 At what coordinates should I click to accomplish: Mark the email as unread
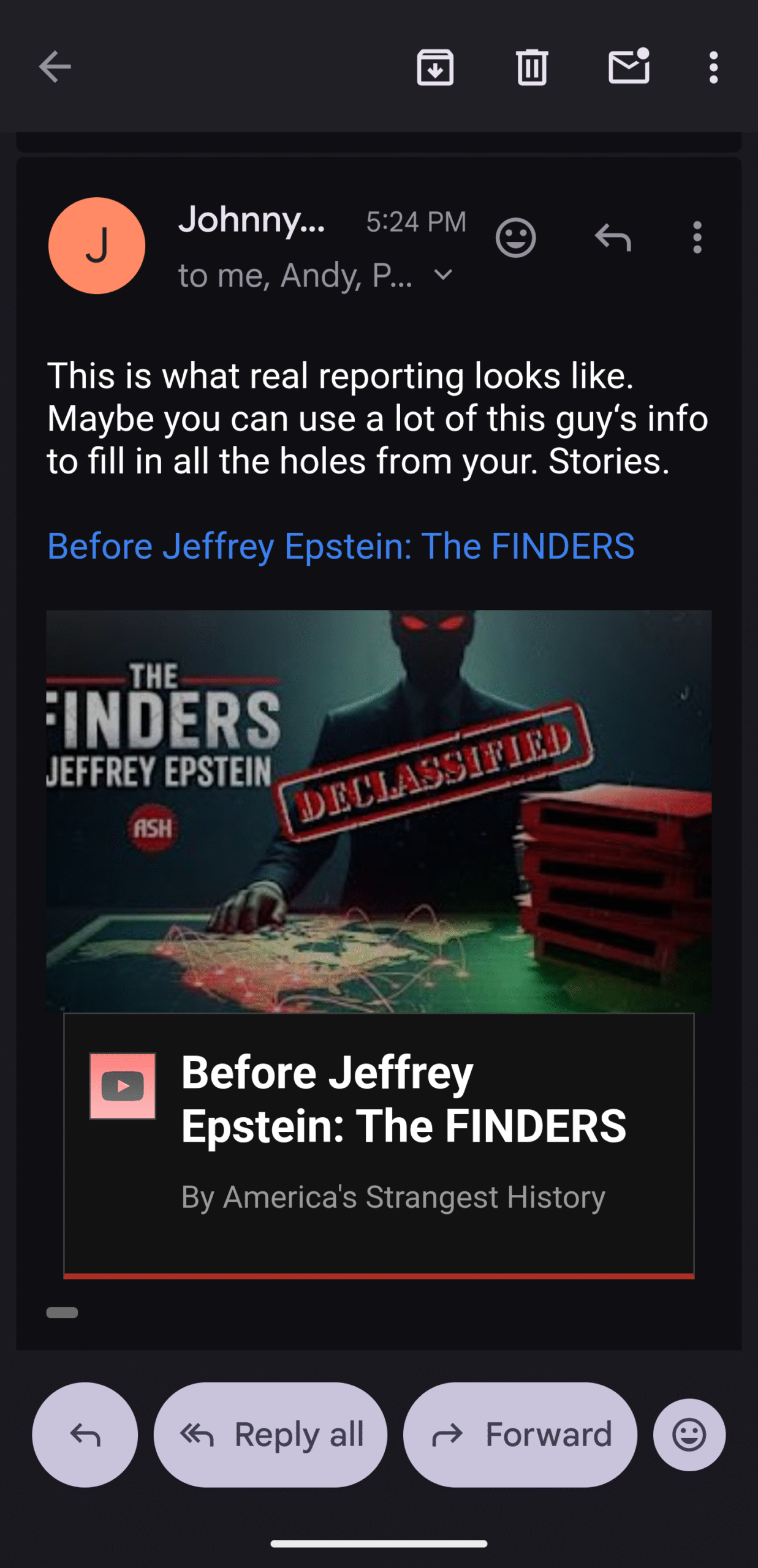[629, 66]
